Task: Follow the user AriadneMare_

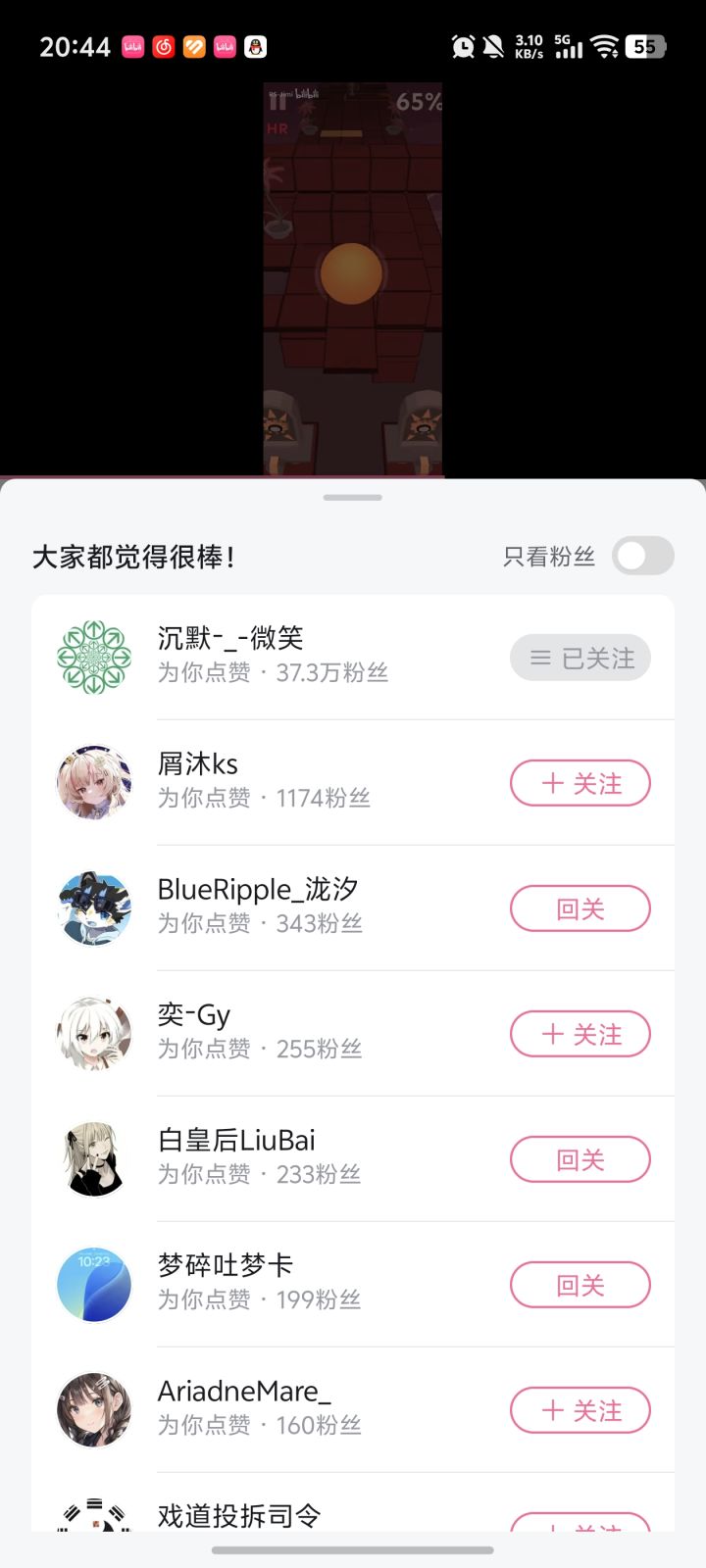Action: click(580, 1410)
